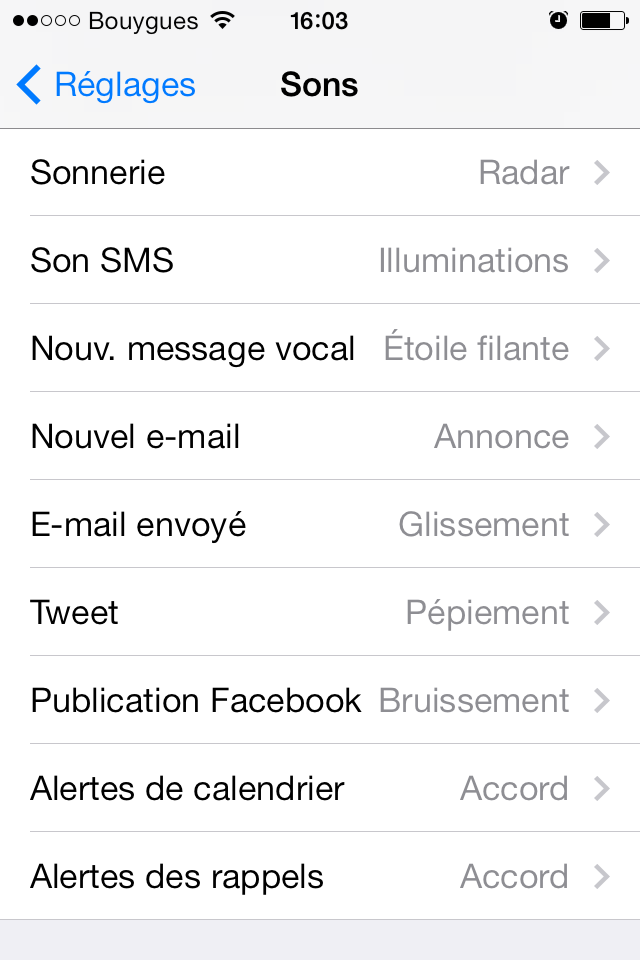This screenshot has width=640, height=960.
Task: Choose the Tweet sound
Action: (x=320, y=613)
